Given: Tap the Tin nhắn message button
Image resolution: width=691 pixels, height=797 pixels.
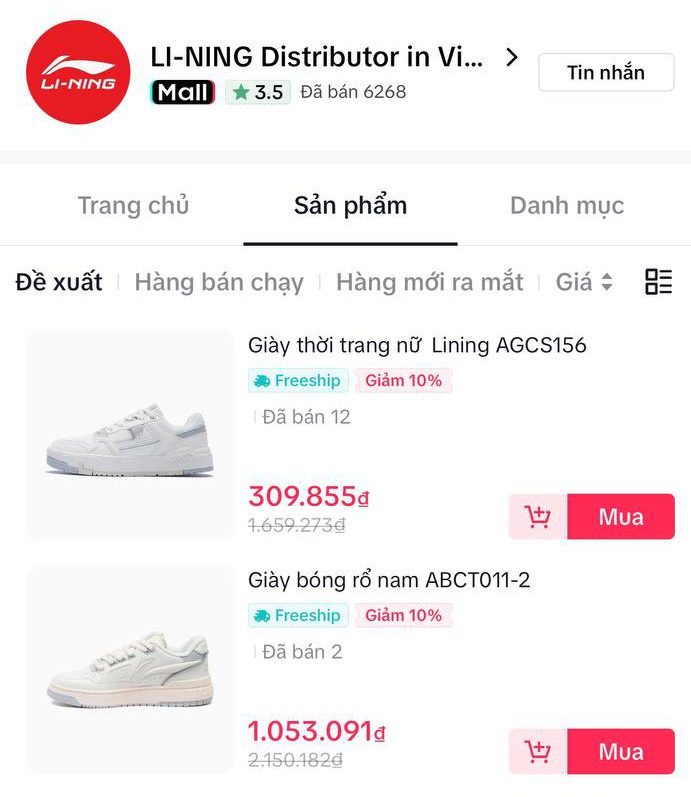Looking at the screenshot, I should 606,72.
